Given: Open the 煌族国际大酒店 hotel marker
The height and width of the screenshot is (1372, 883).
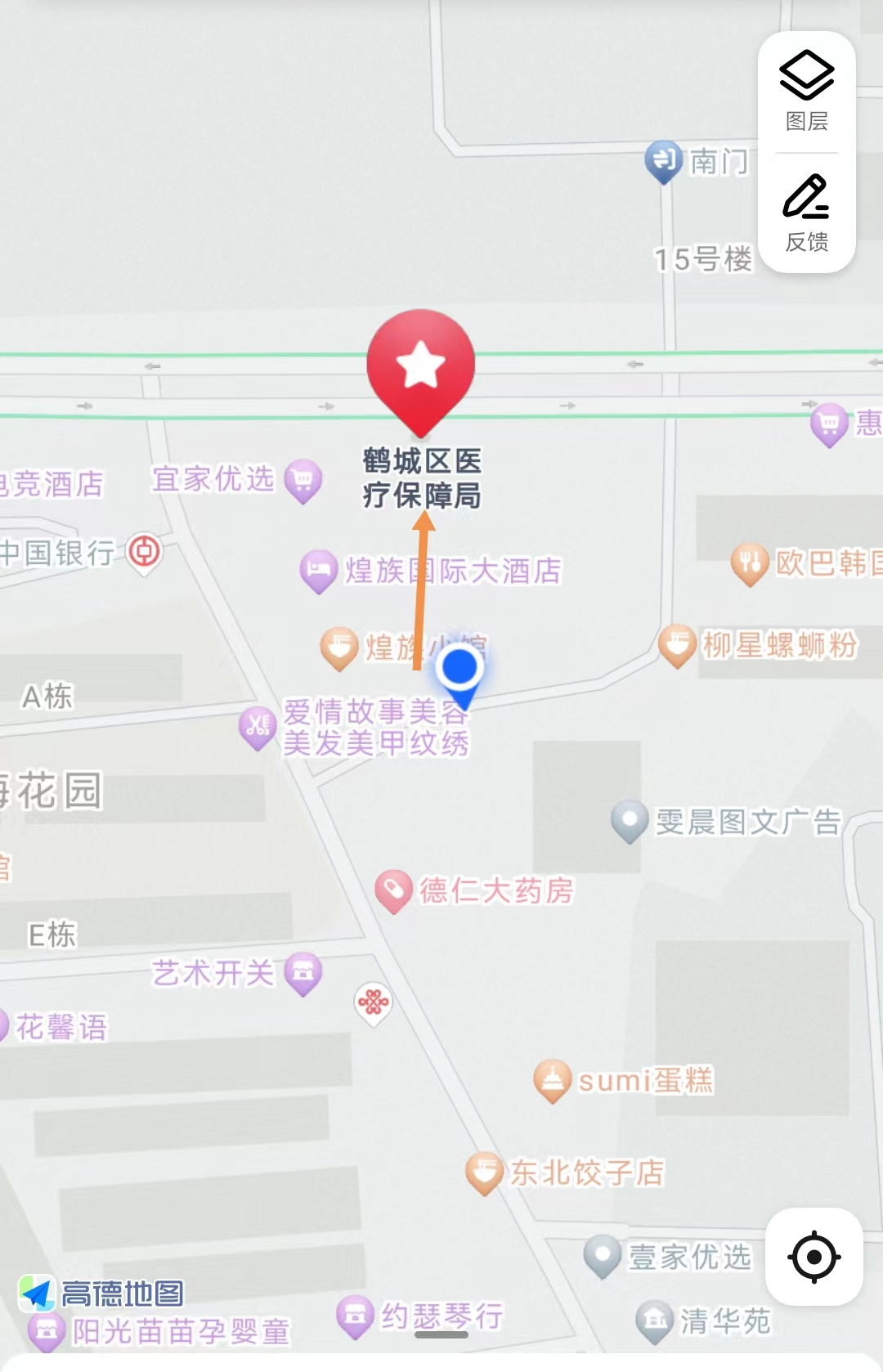Looking at the screenshot, I should point(318,569).
